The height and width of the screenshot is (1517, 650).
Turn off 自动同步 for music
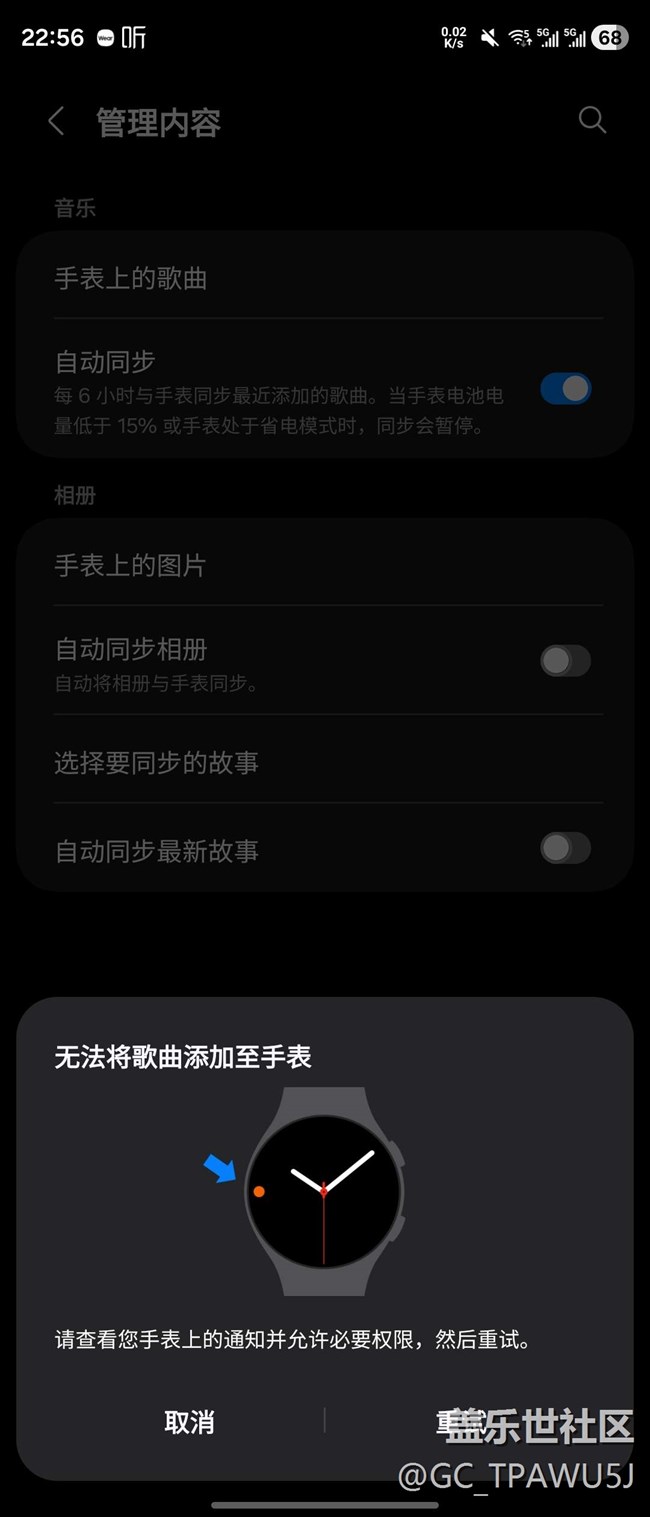[565, 389]
